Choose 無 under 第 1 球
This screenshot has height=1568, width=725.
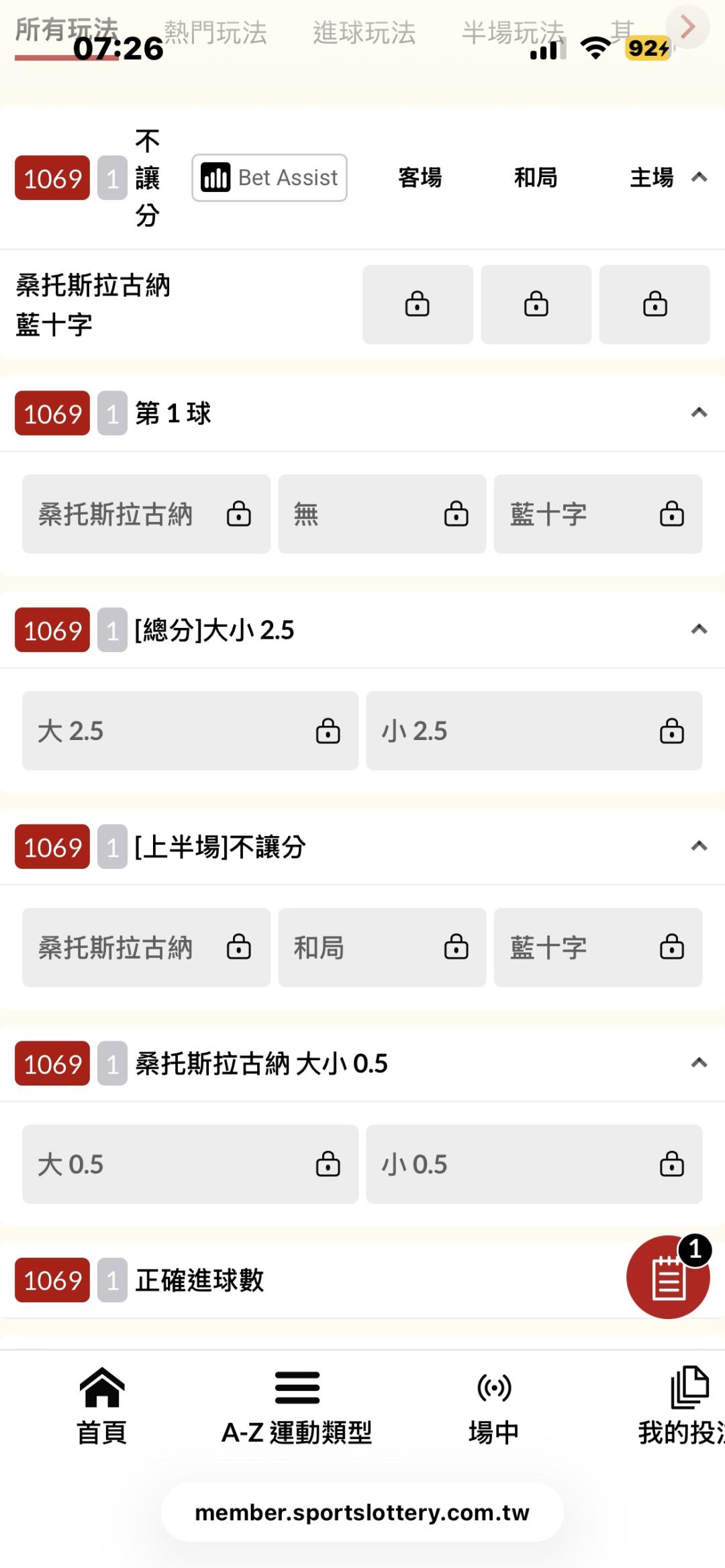tap(382, 514)
